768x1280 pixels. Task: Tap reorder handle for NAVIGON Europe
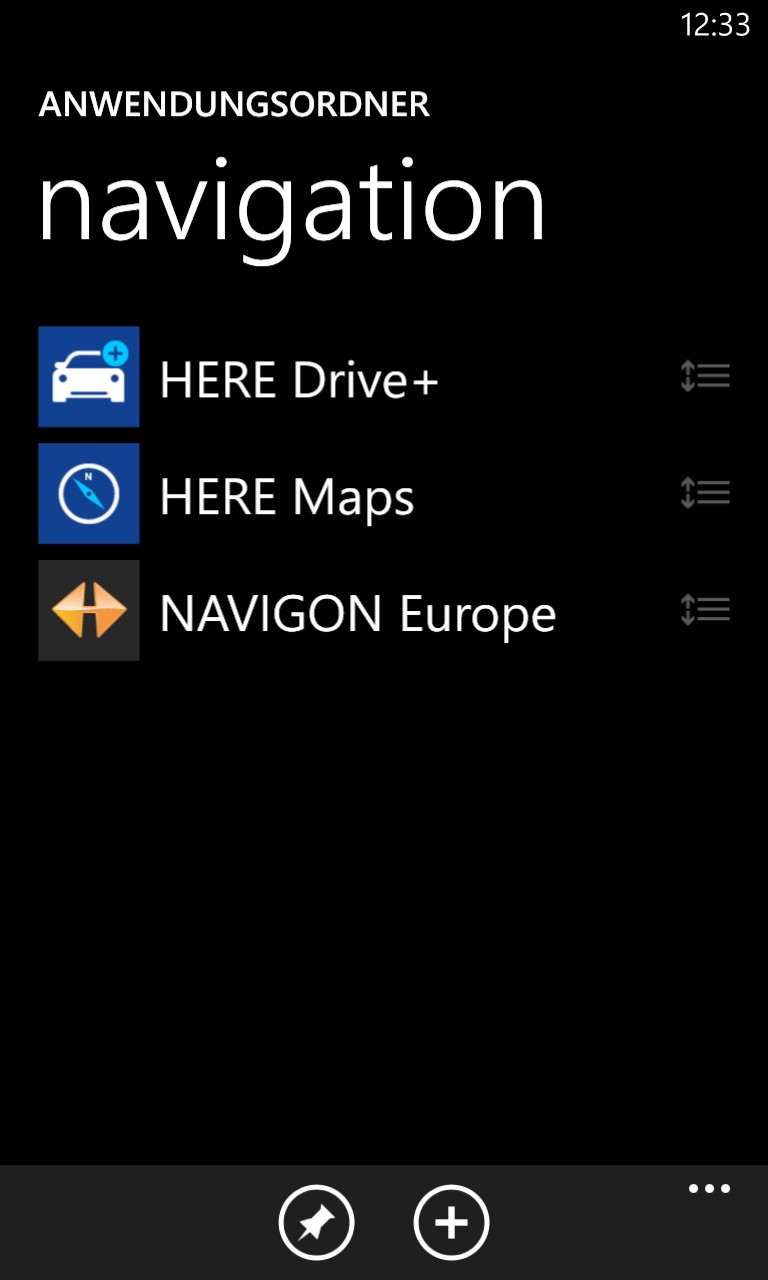click(705, 611)
